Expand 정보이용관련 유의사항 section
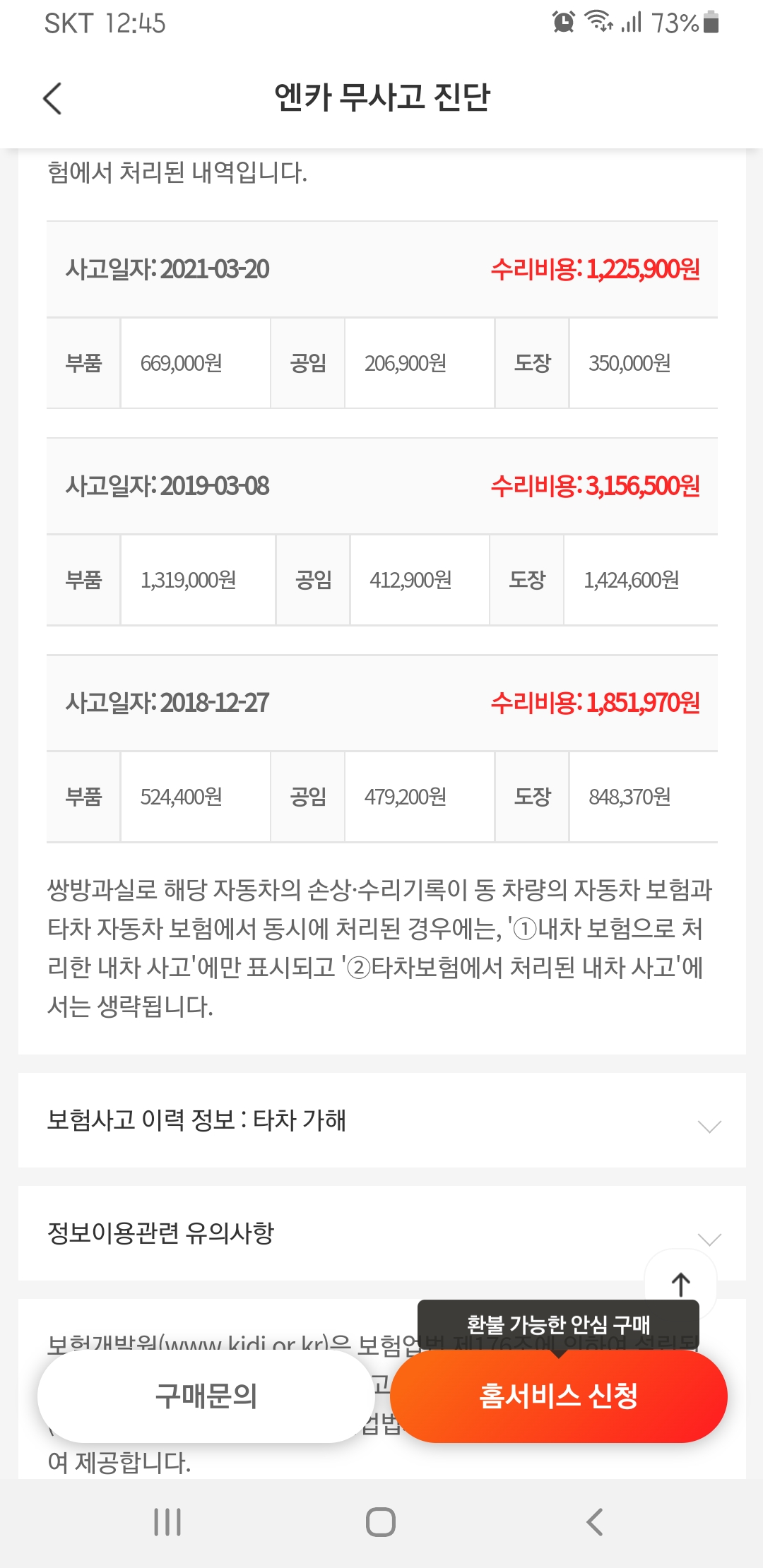The image size is (763, 1568). 382,1233
